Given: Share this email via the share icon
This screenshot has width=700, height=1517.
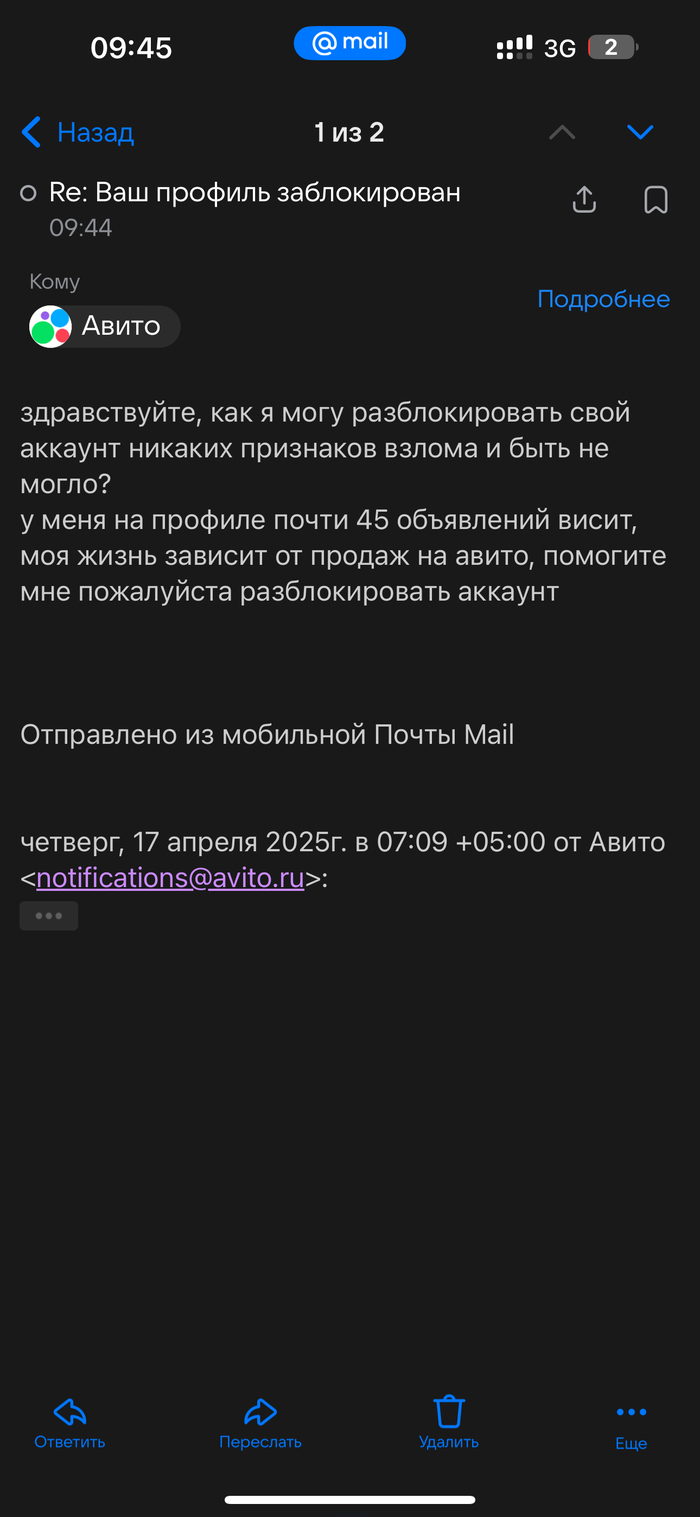Looking at the screenshot, I should [x=584, y=199].
